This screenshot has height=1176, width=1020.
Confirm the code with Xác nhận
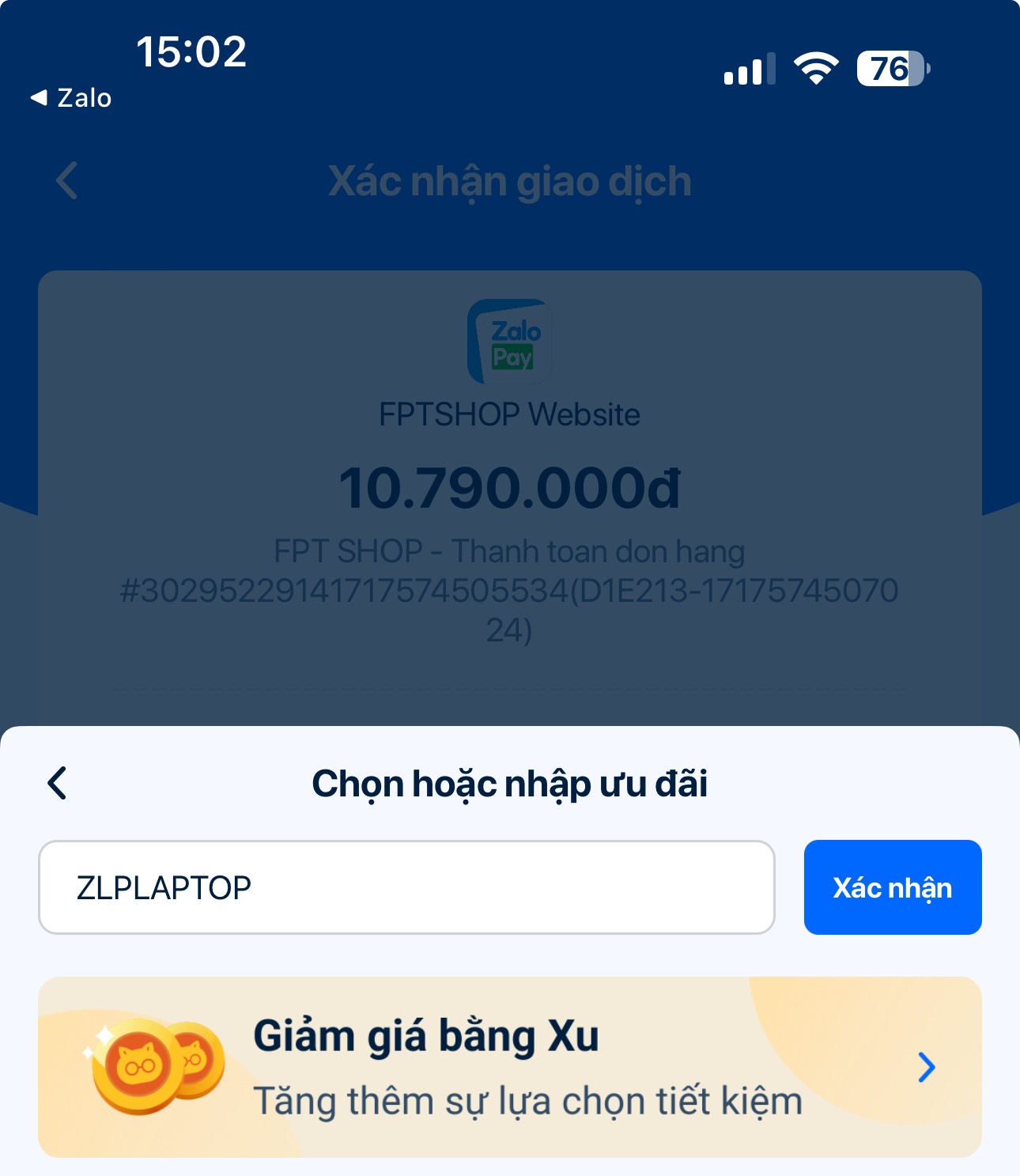[892, 887]
